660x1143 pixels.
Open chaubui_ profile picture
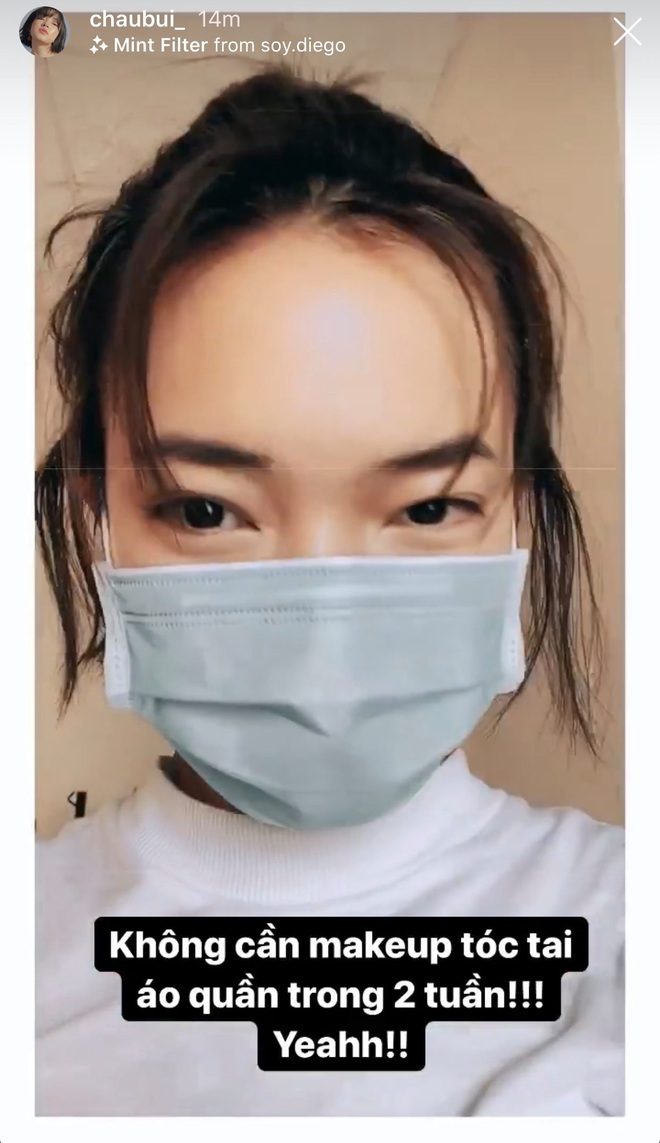pyautogui.click(x=44, y=32)
